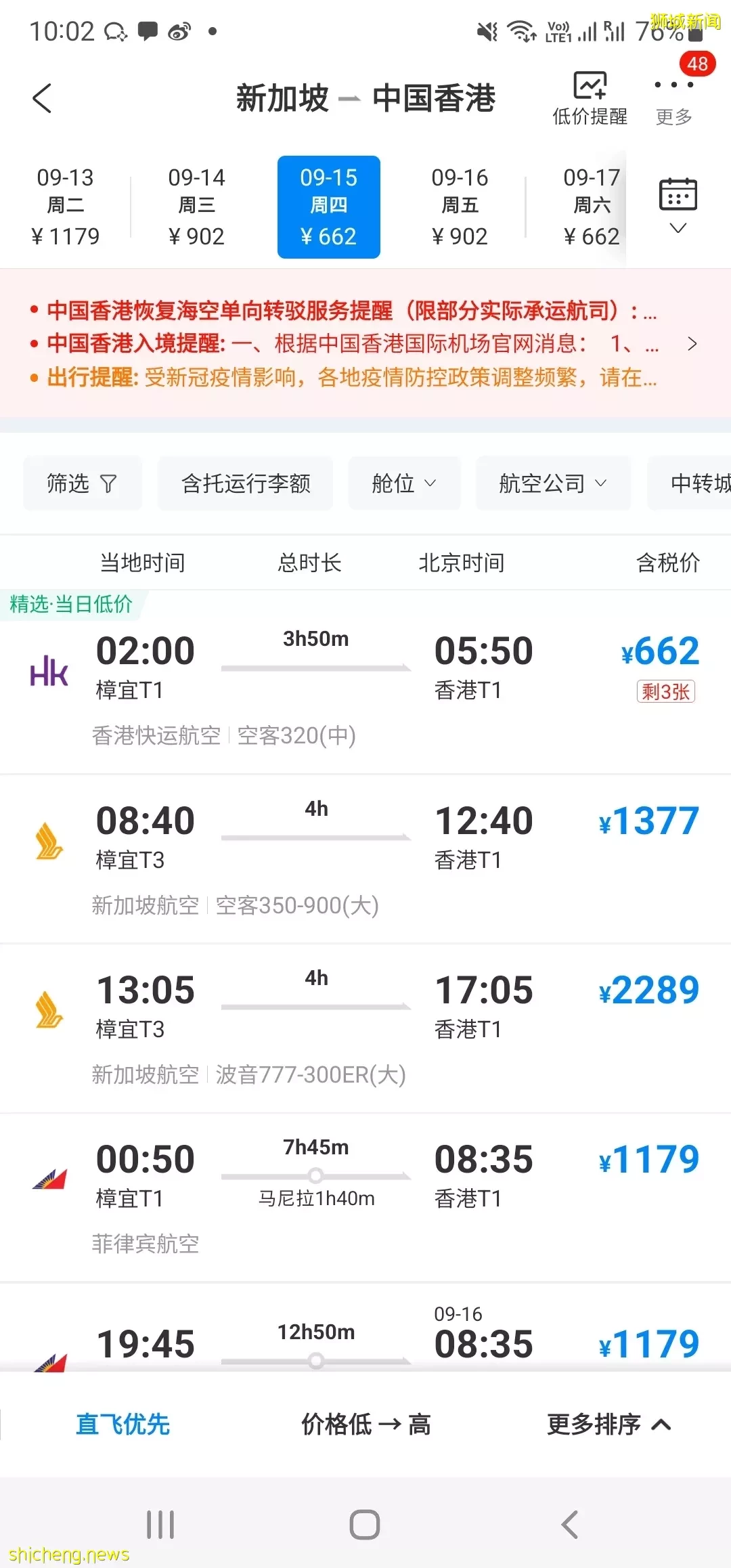Image resolution: width=731 pixels, height=1568 pixels.
Task: Open the 航空公司 dropdown
Action: 553,483
